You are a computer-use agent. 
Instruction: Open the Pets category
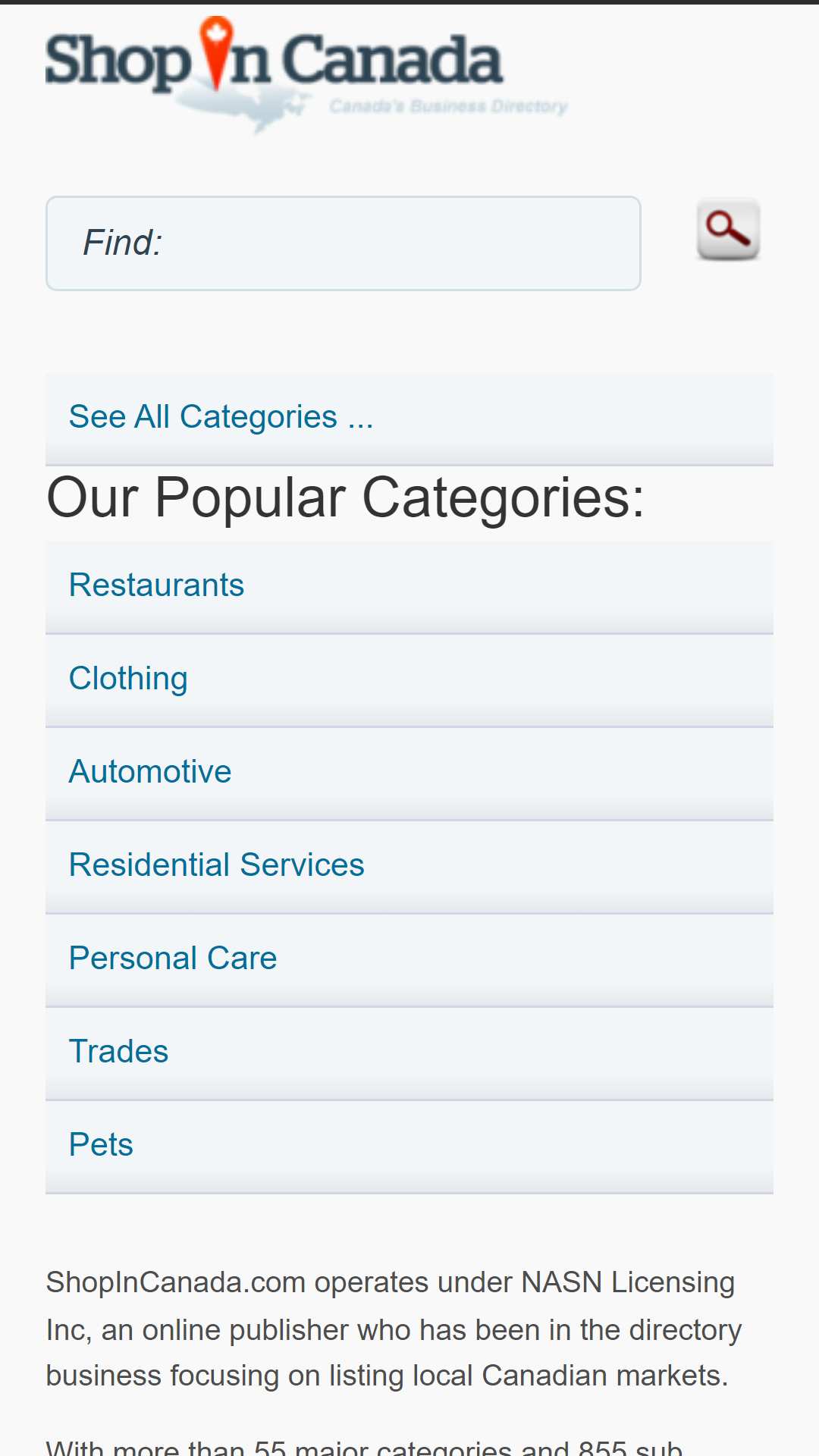(x=409, y=1147)
